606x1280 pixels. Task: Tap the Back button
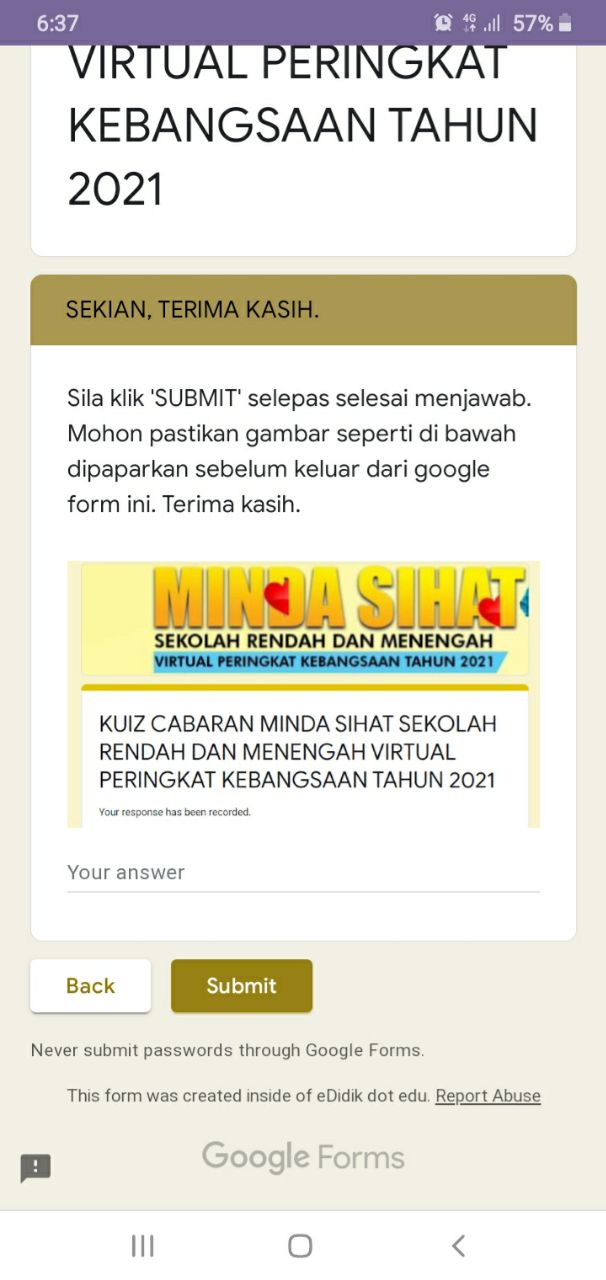[90, 986]
